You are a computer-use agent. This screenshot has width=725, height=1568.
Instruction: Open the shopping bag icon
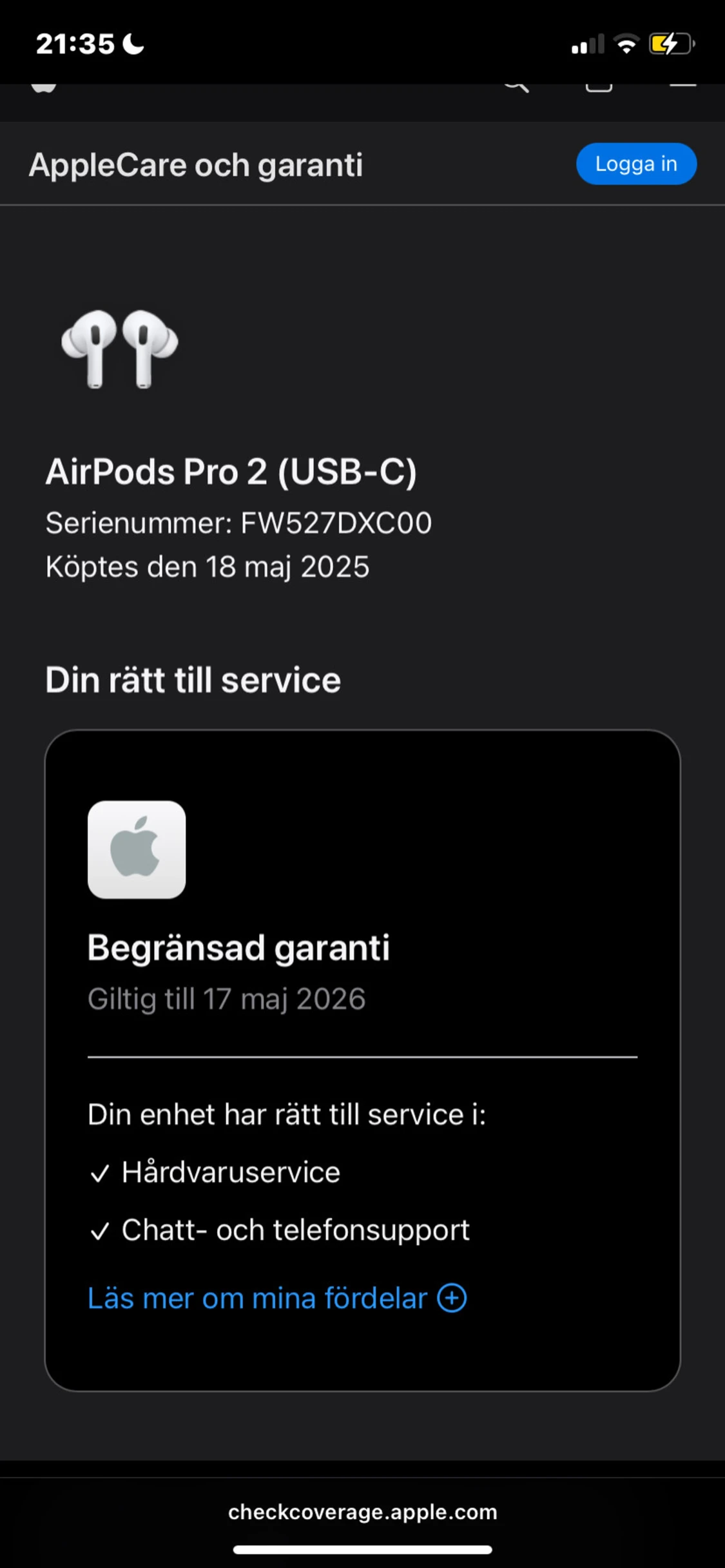pos(599,87)
